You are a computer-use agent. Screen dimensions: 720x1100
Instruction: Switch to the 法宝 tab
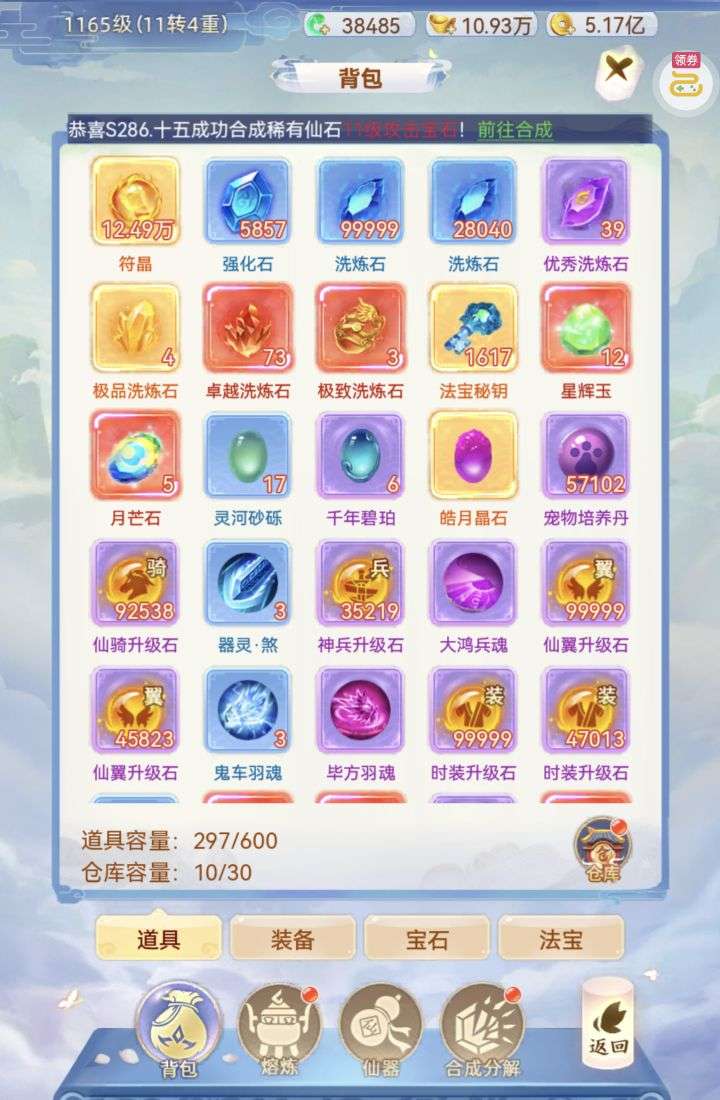click(561, 939)
